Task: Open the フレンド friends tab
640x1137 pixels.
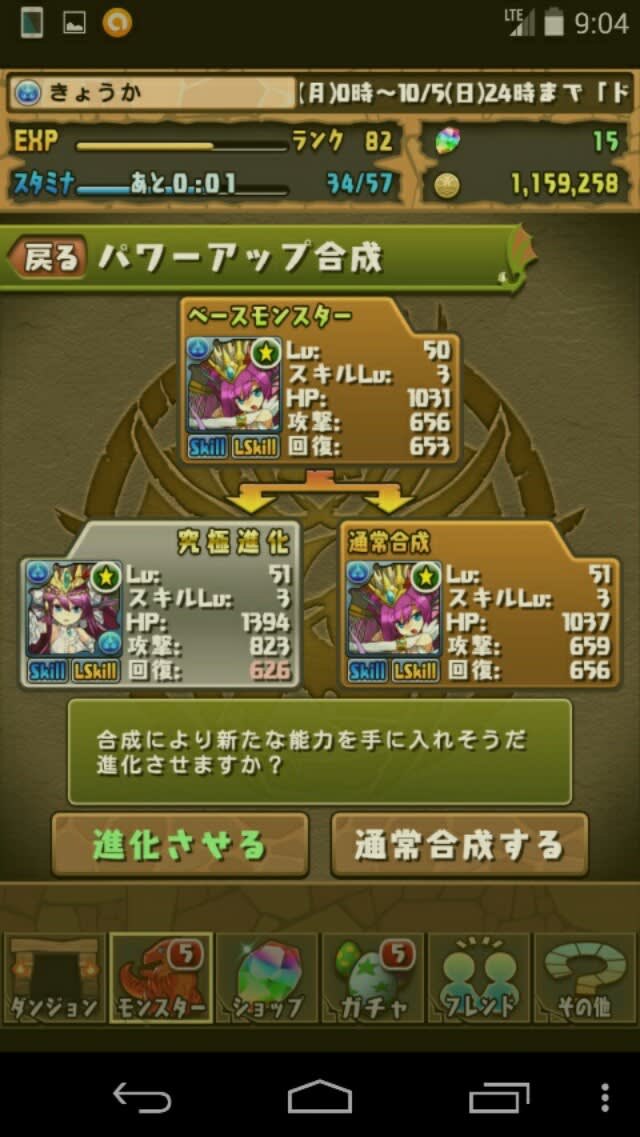Action: (x=480, y=978)
